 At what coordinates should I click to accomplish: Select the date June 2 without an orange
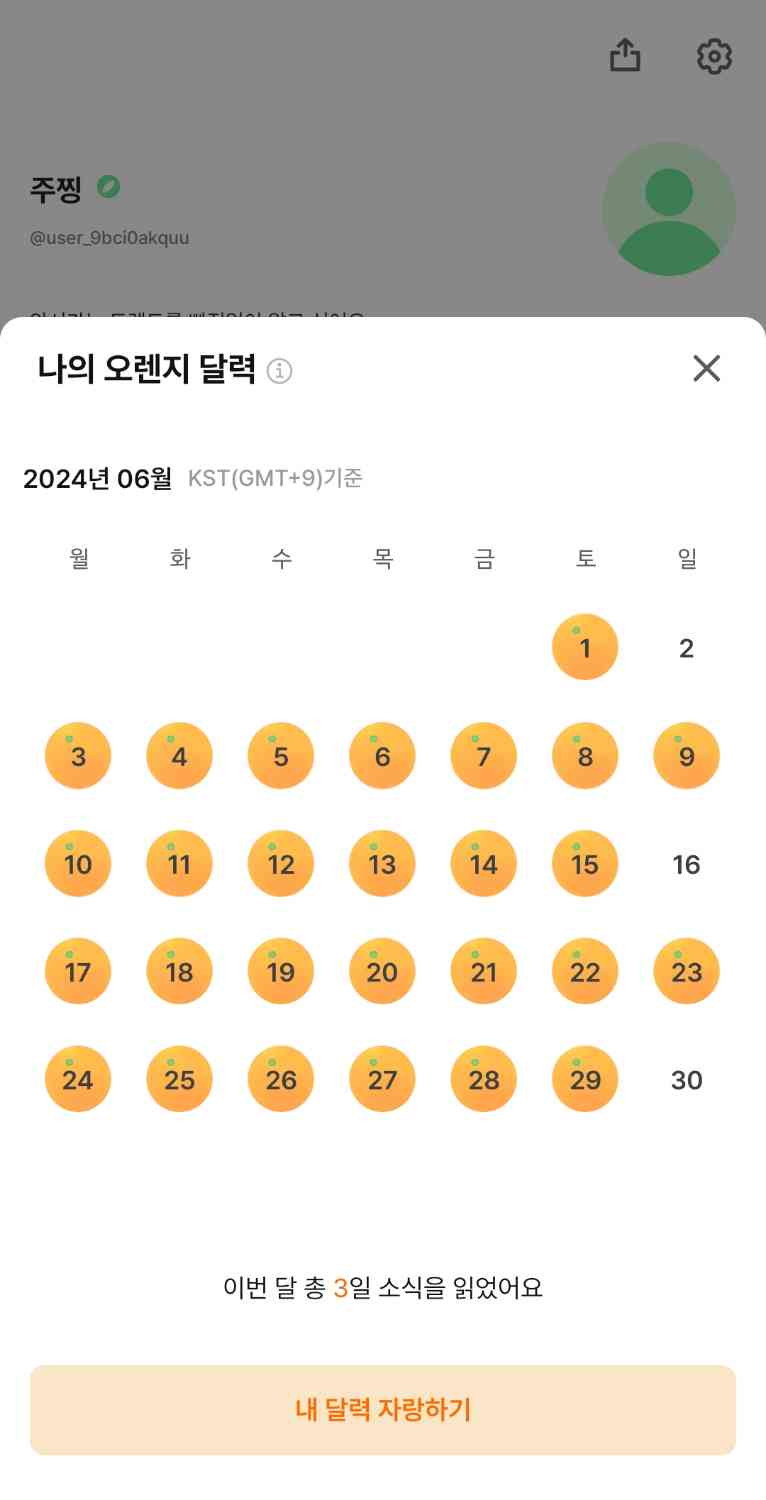[x=685, y=648]
